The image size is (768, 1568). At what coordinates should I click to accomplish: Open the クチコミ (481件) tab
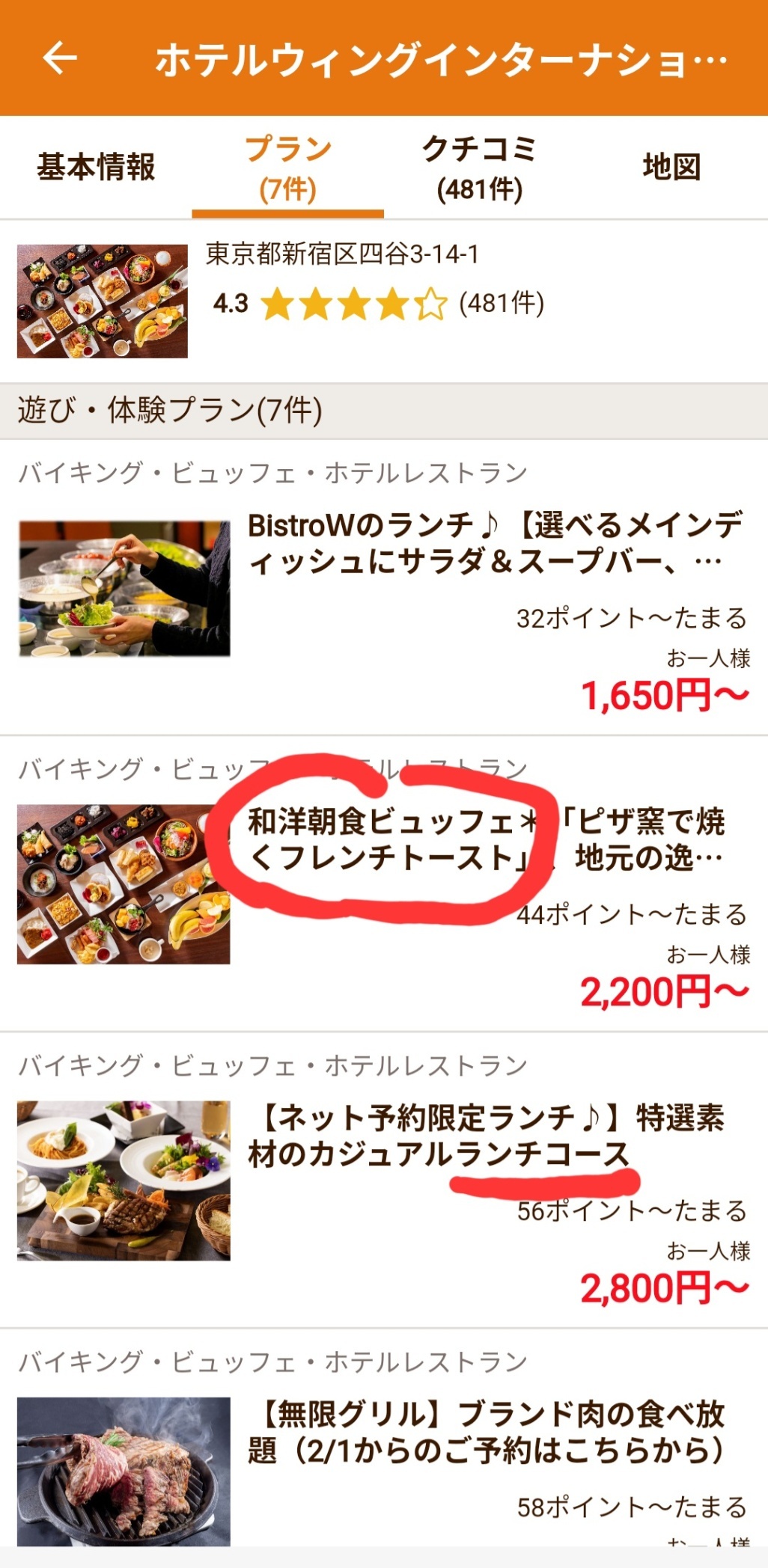479,168
